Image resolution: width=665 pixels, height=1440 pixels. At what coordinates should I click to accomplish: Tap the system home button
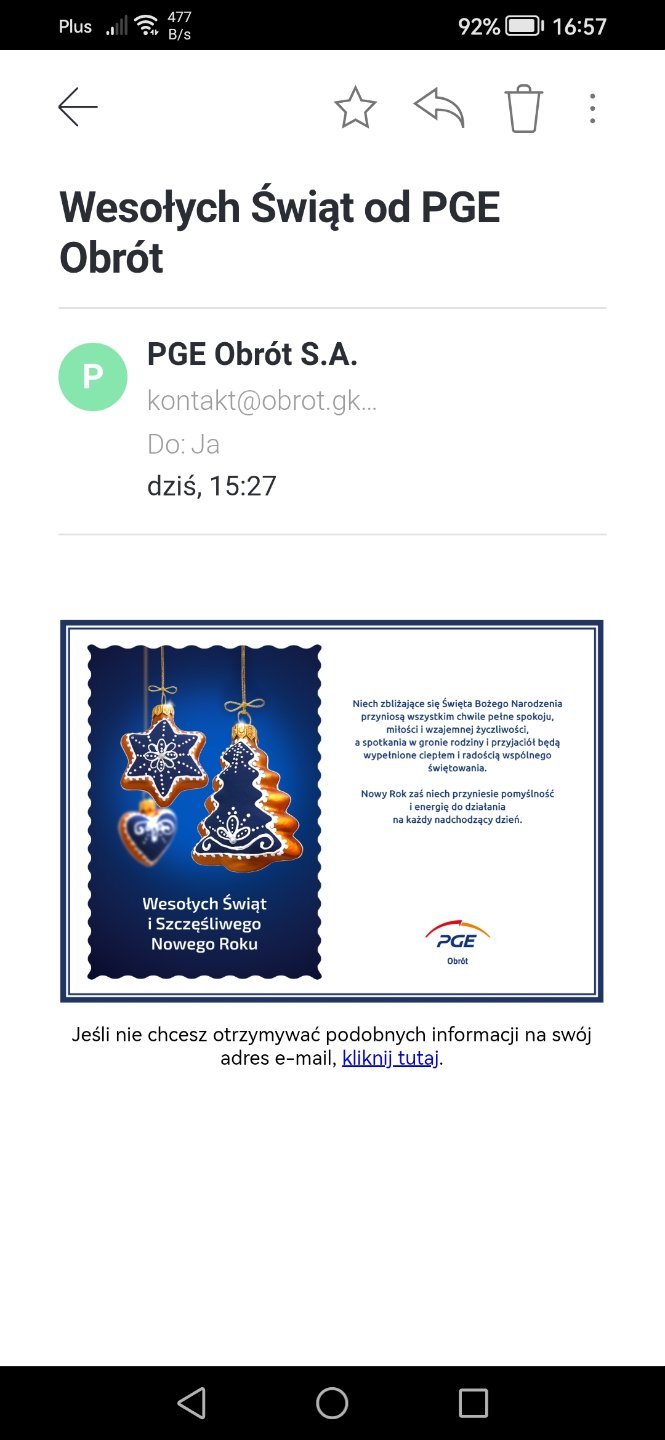click(332, 1403)
